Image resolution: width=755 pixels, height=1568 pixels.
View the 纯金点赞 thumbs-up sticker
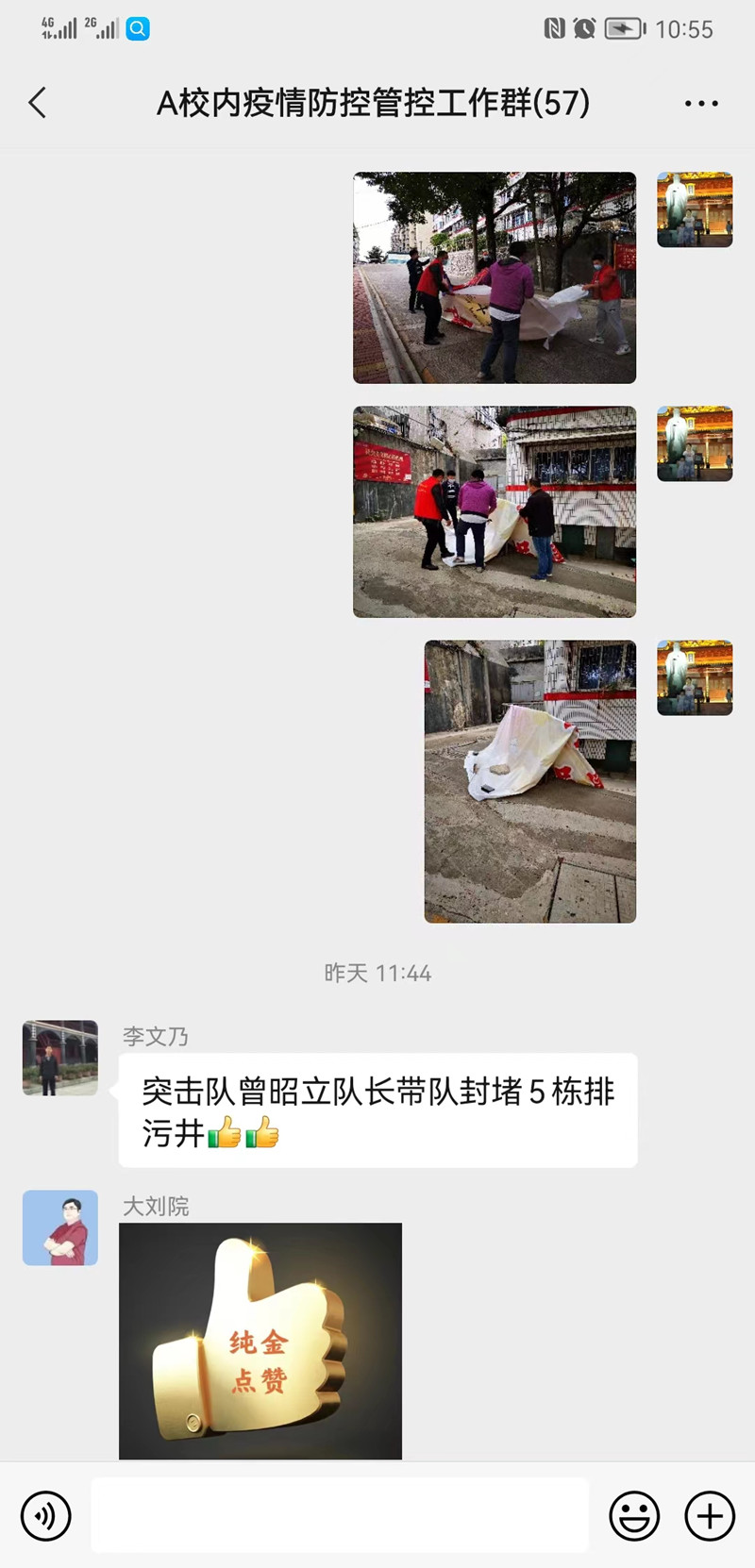point(260,1341)
